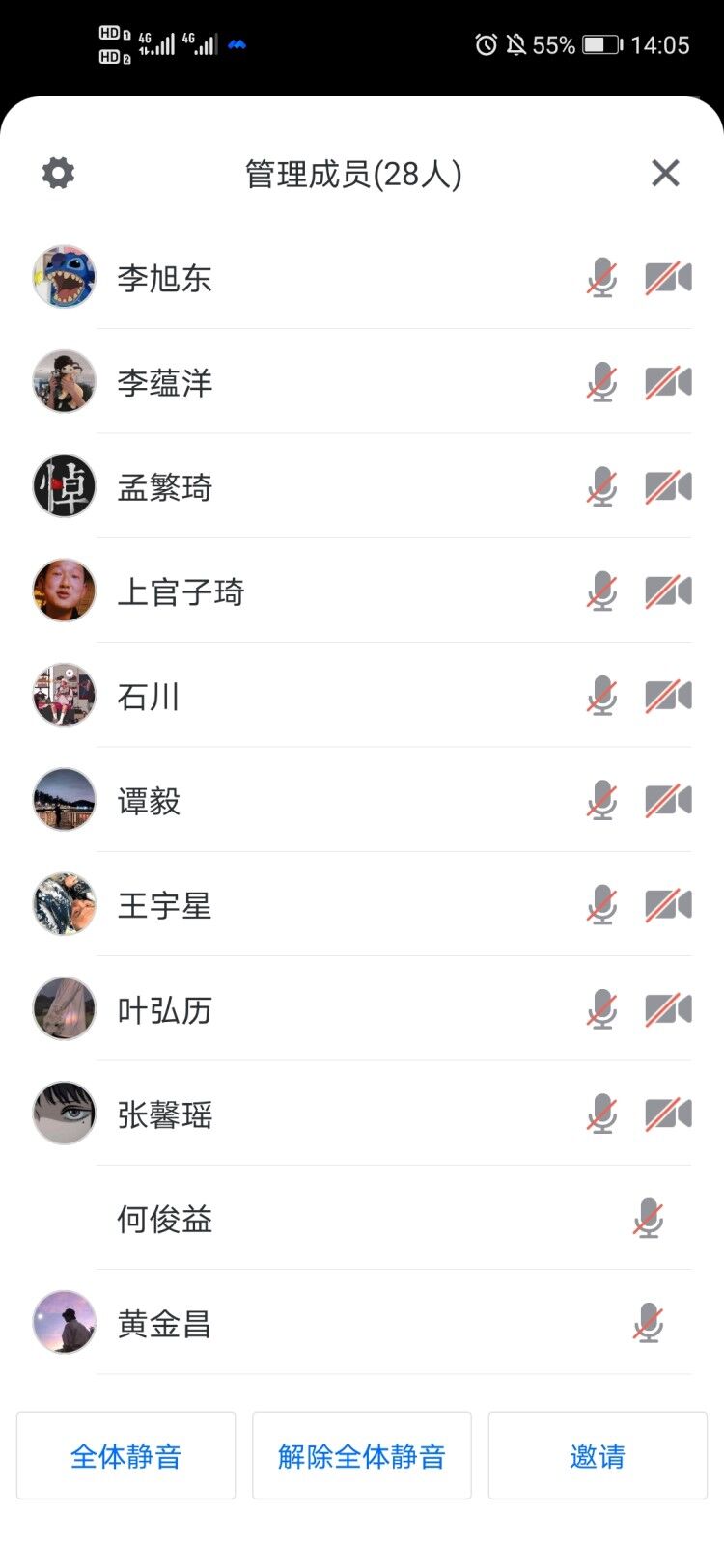The width and height of the screenshot is (724, 1568).
Task: Tap the 邀请 invite button
Action: point(598,1455)
